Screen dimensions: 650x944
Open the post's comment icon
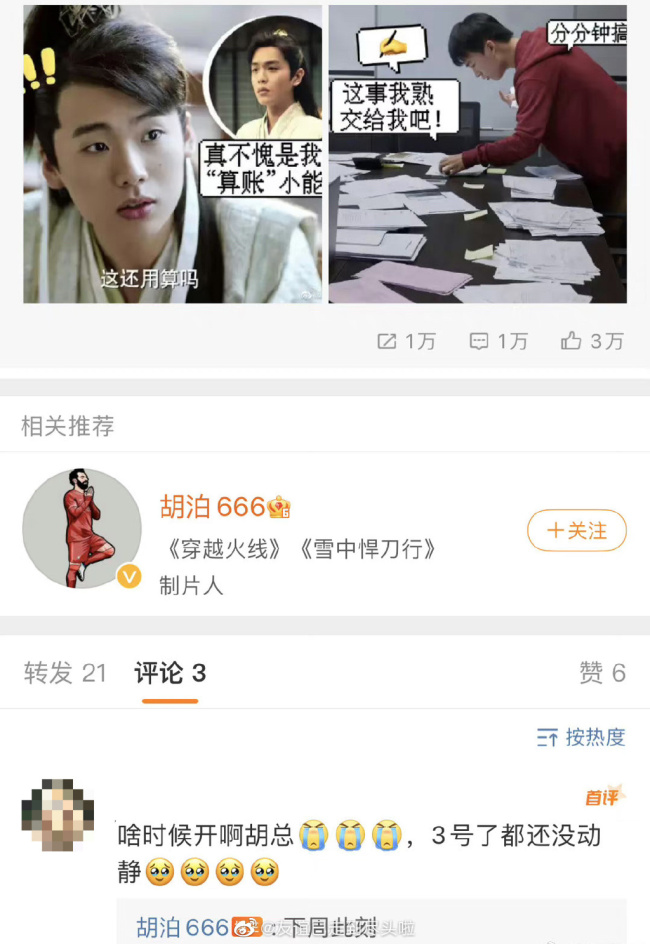tap(498, 341)
